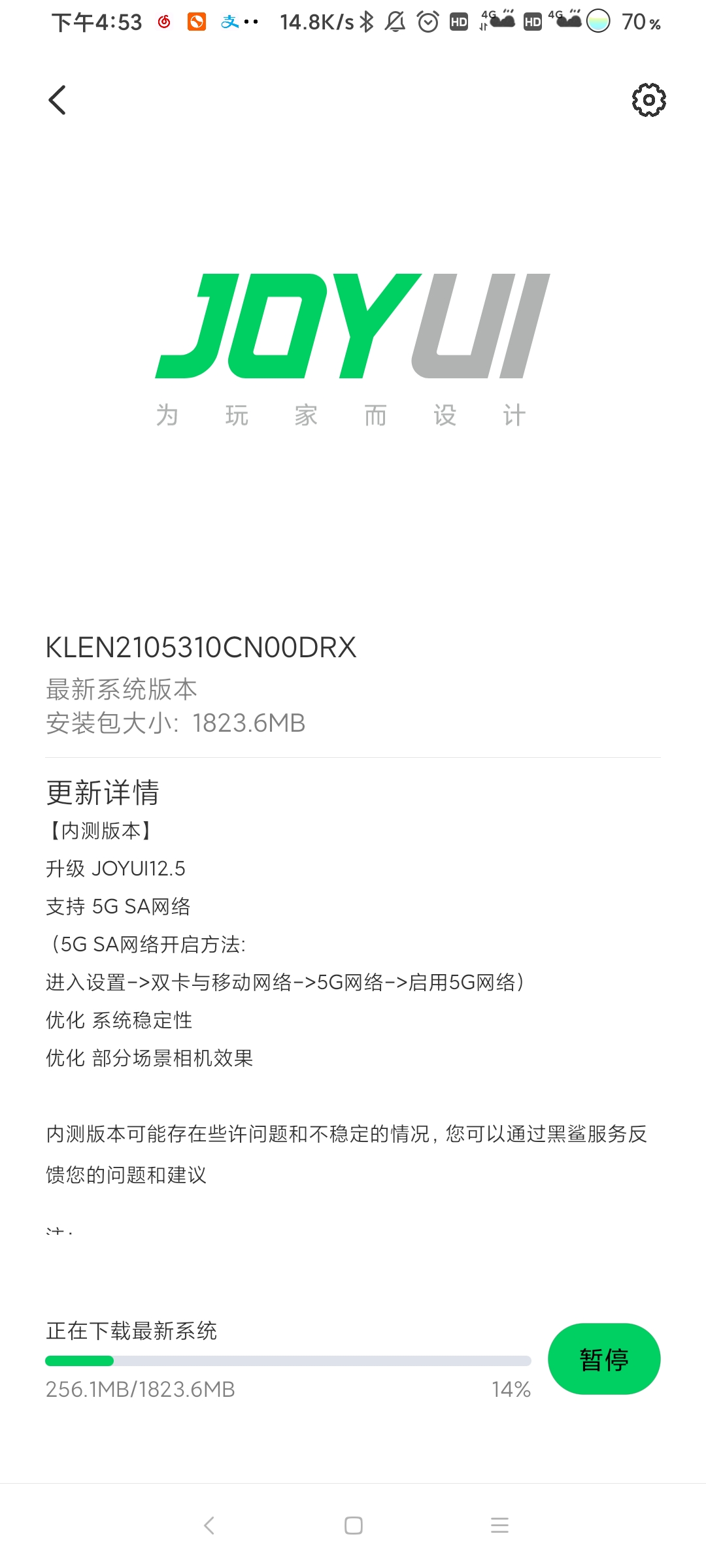Pause the system download with 暂停

(x=603, y=1359)
